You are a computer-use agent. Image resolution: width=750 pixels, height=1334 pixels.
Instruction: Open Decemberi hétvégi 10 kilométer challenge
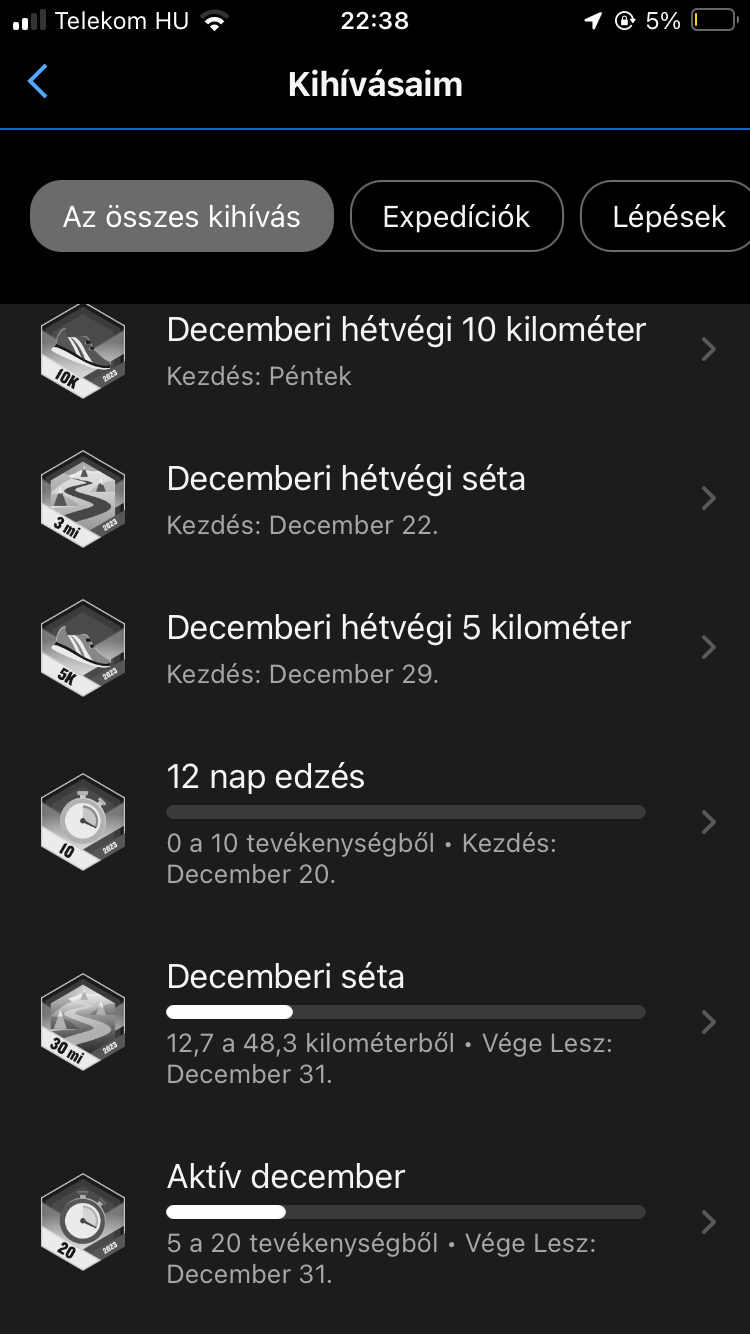click(x=406, y=350)
